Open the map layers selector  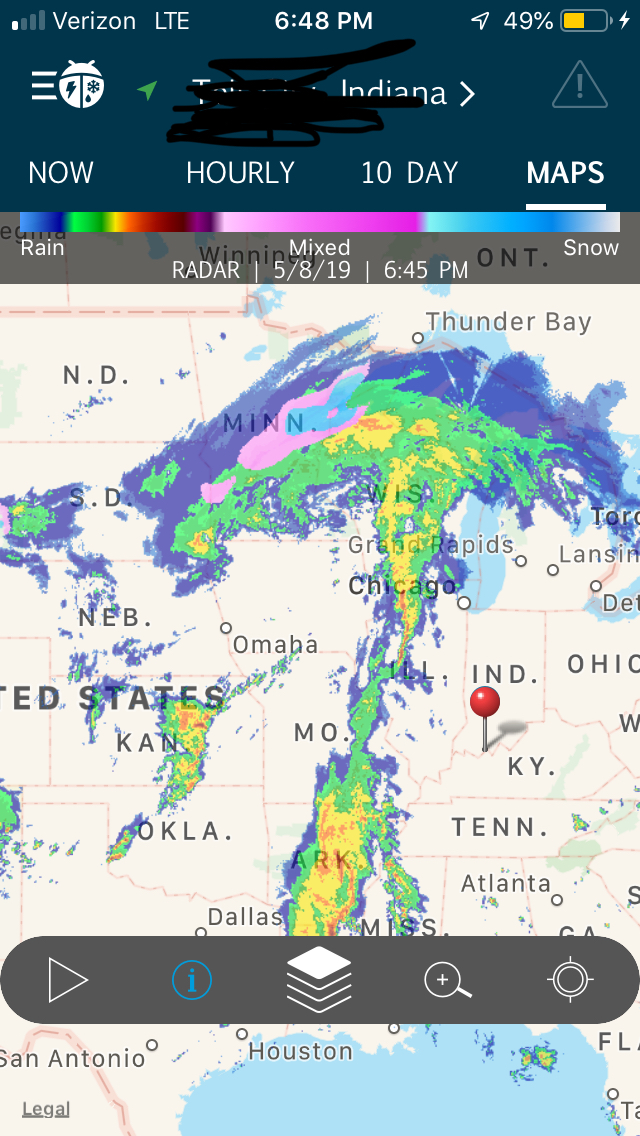point(319,980)
